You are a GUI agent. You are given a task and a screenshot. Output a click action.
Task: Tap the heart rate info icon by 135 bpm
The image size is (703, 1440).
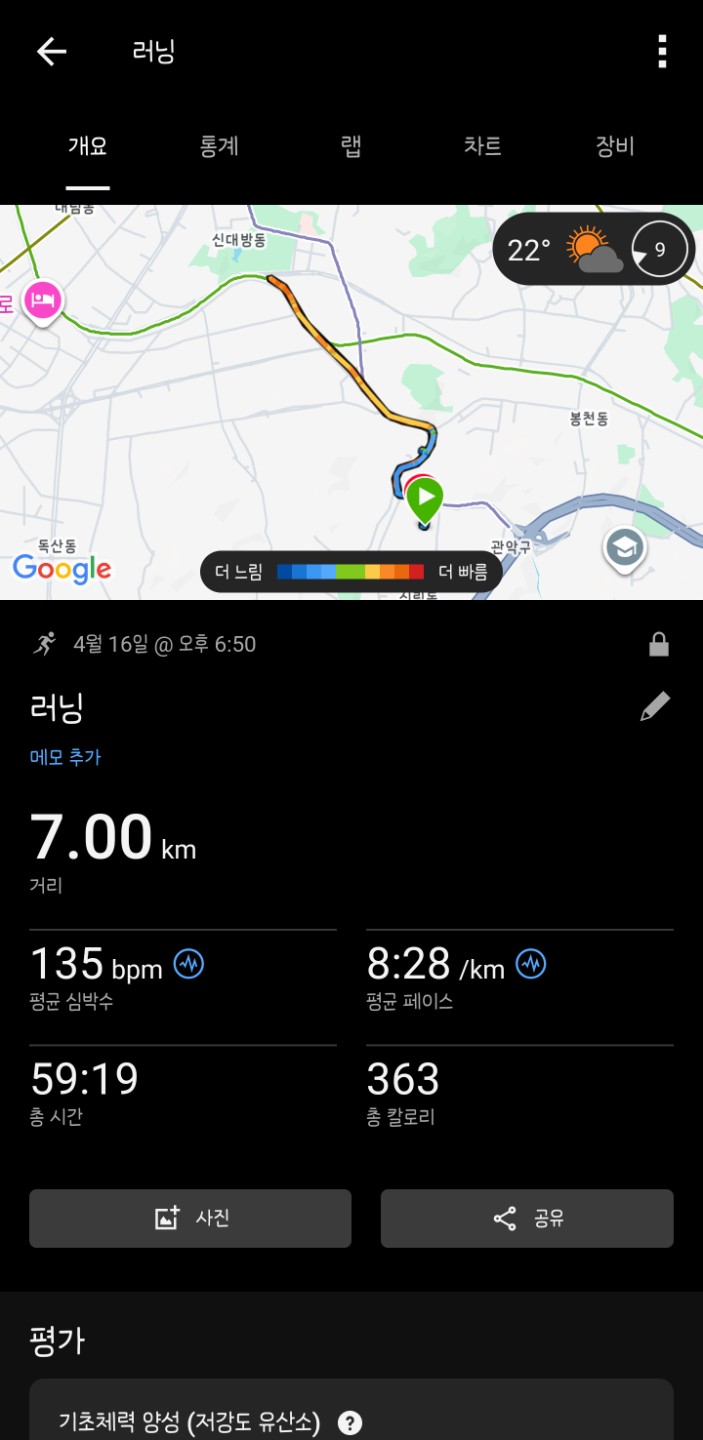click(189, 964)
